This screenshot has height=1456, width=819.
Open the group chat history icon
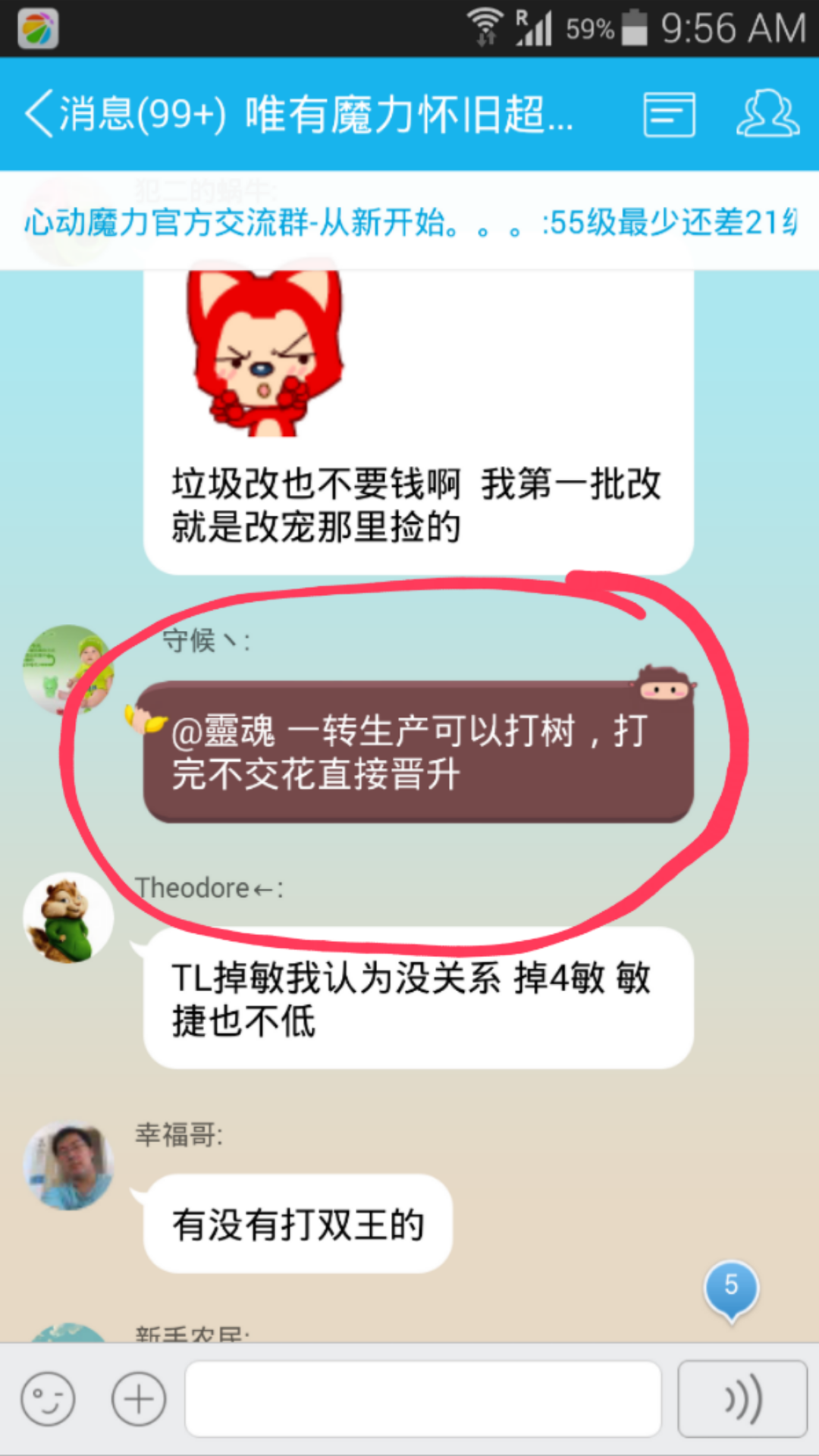click(669, 115)
